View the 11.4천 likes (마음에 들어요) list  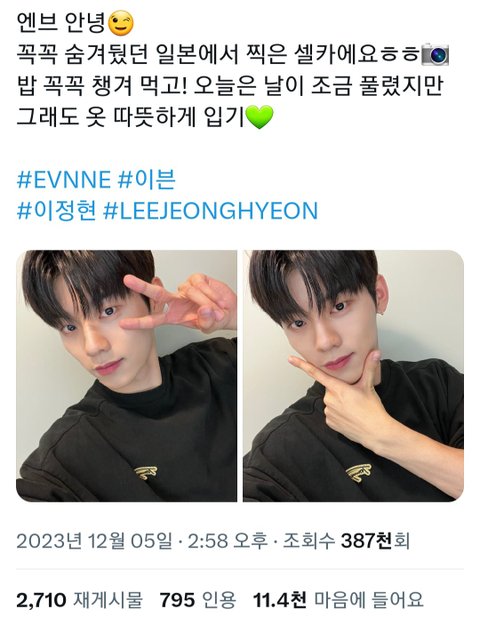pyautogui.click(x=338, y=600)
